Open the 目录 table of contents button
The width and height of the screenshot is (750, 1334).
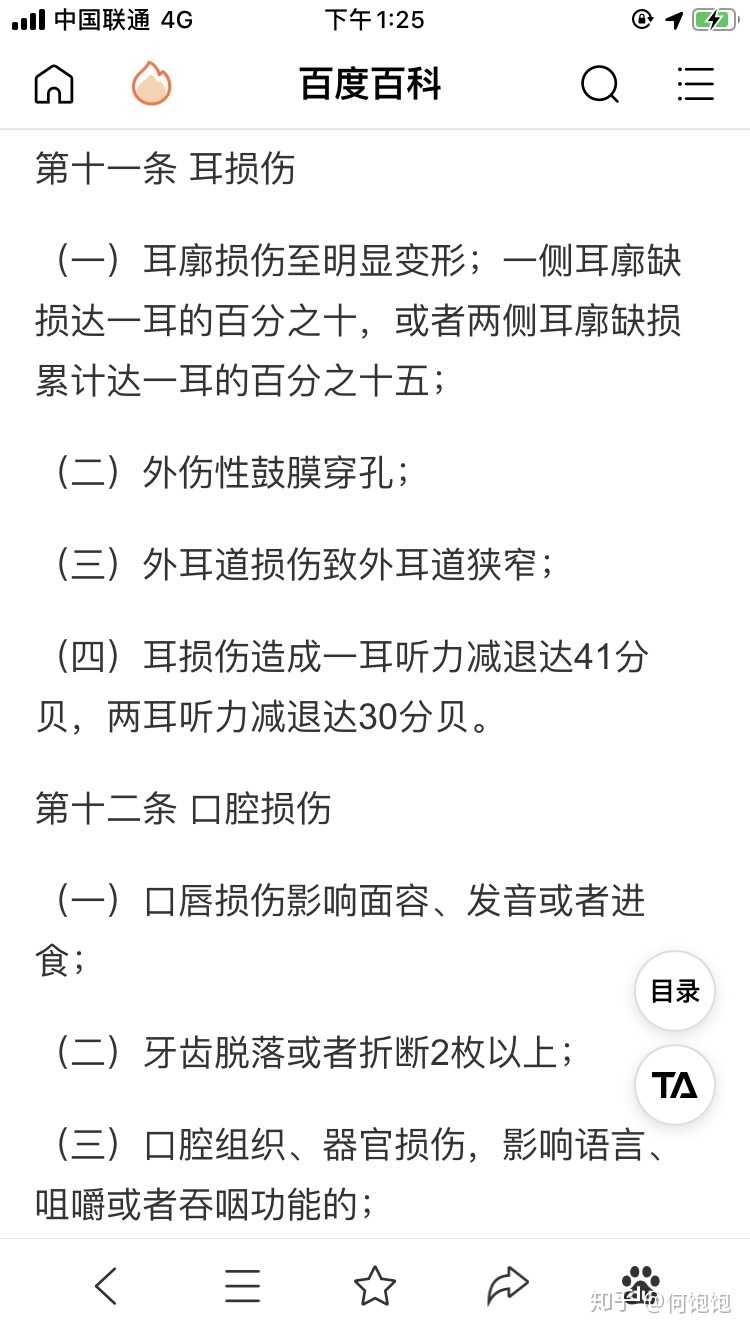click(675, 991)
